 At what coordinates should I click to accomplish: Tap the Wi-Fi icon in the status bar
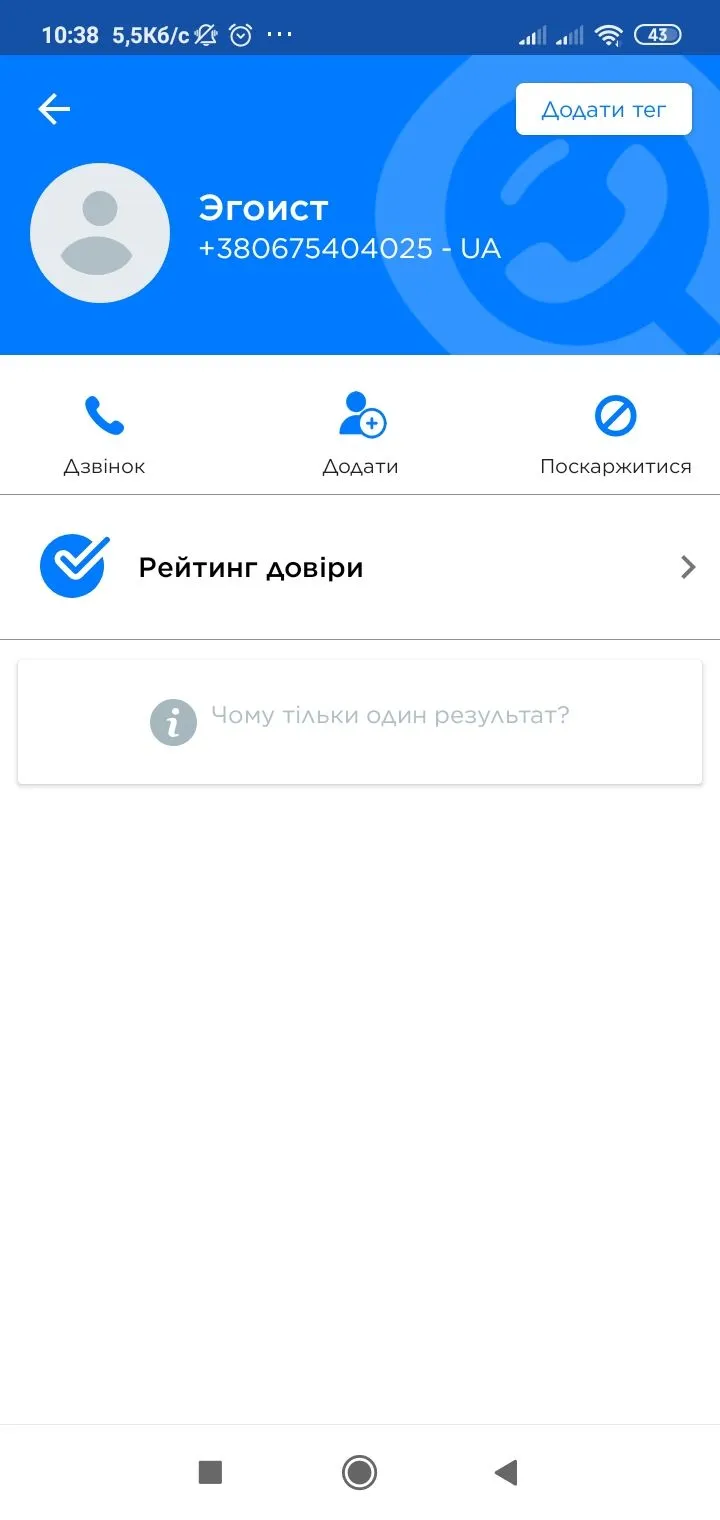609,33
